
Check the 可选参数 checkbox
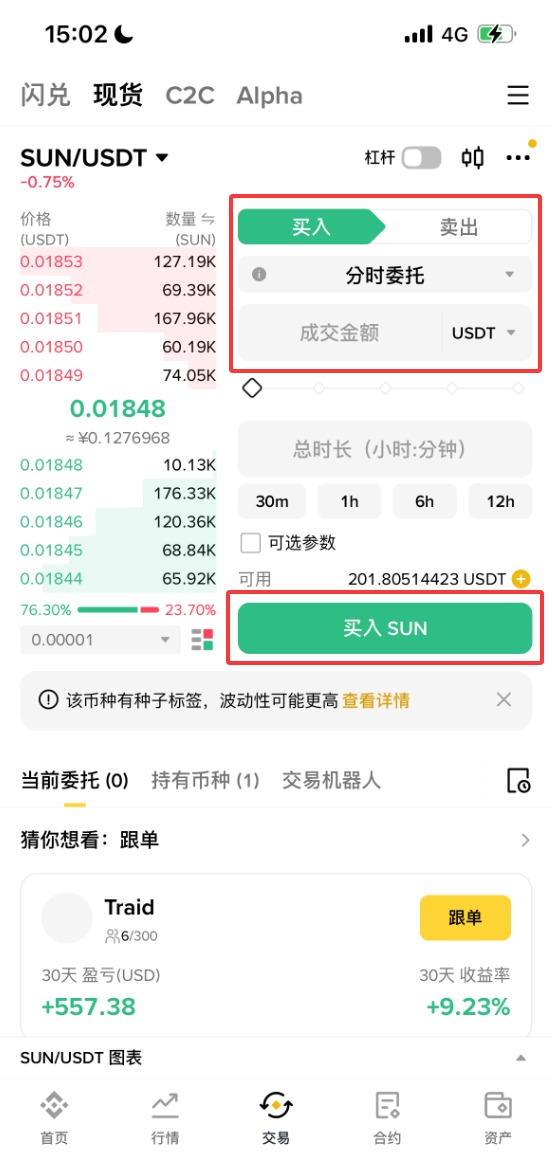[252, 543]
